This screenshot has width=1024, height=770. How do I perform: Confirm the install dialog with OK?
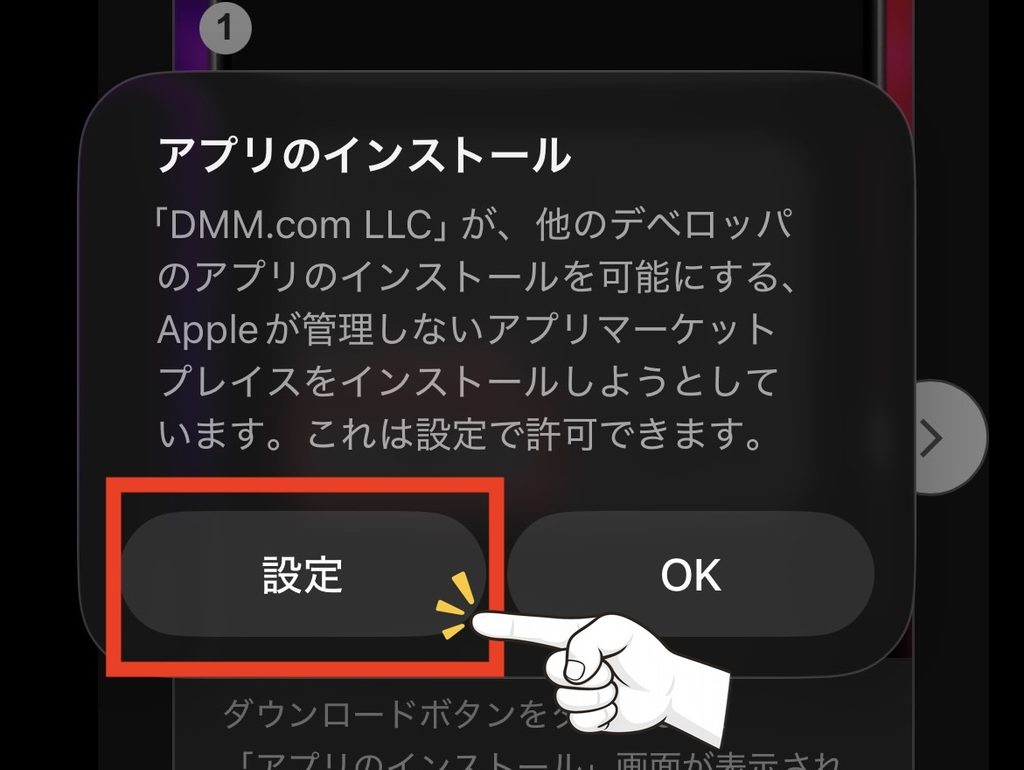tap(690, 574)
